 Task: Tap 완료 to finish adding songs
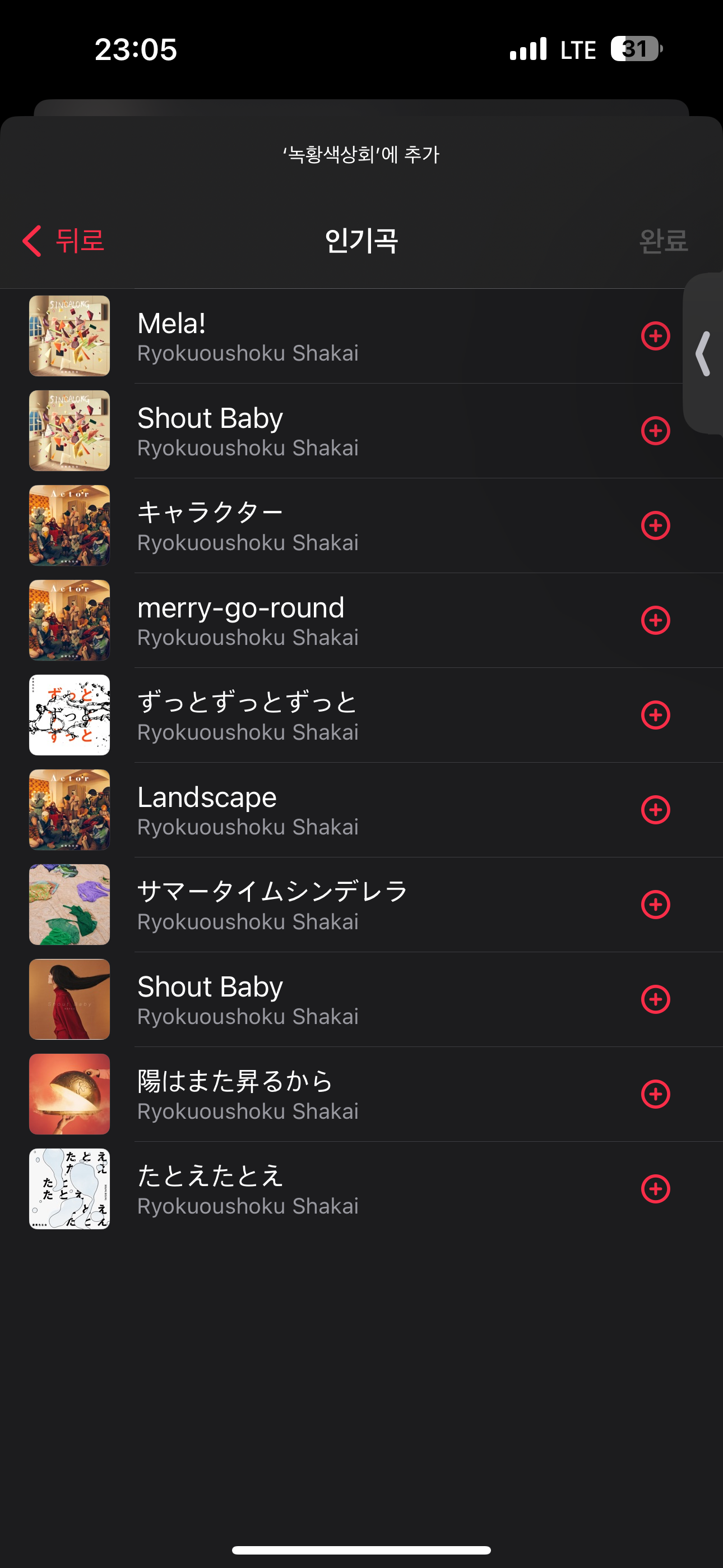click(662, 241)
